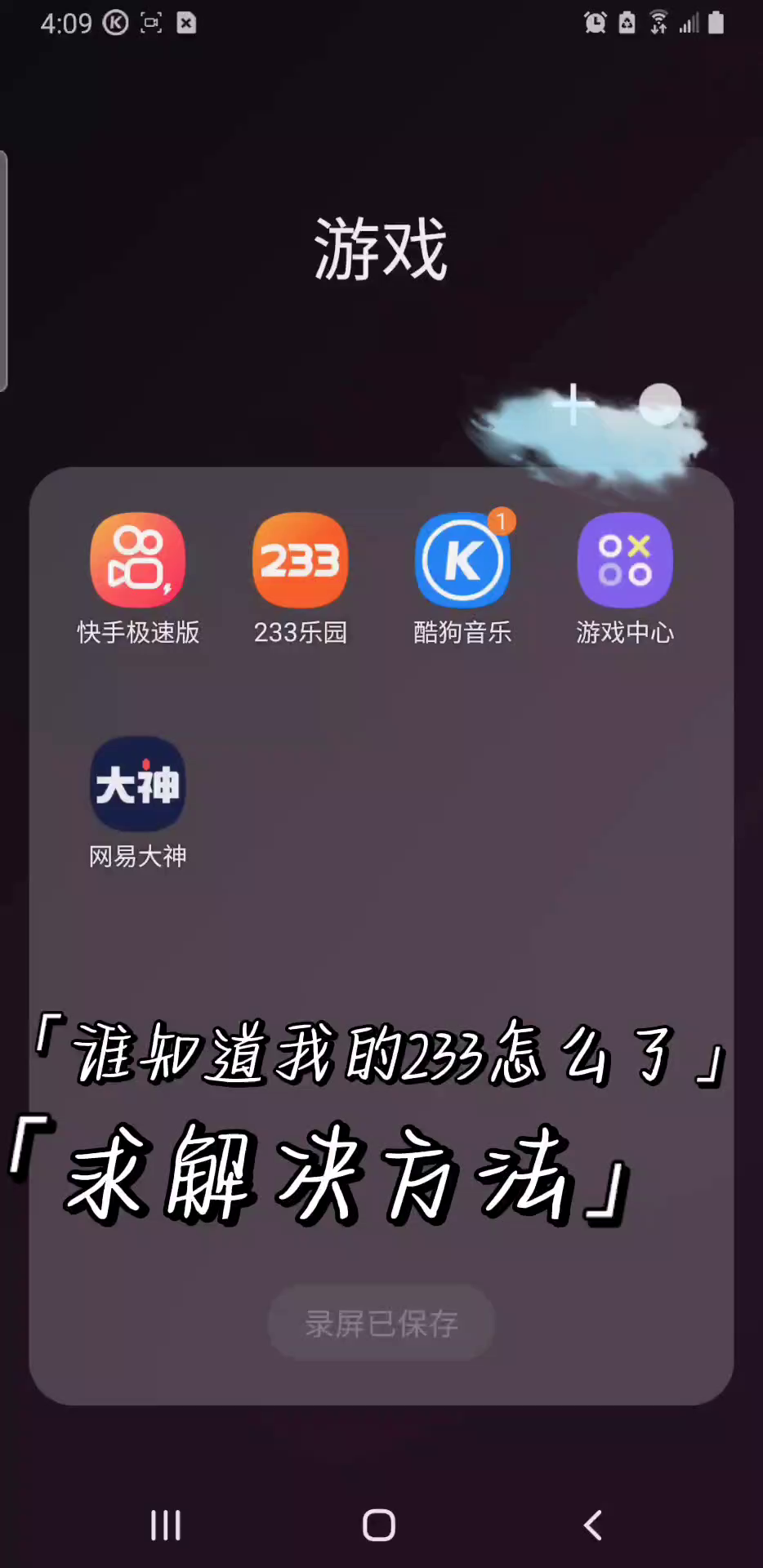763x1568 pixels.
Task: Go back with the navigation bar arrow
Action: coord(594,1525)
